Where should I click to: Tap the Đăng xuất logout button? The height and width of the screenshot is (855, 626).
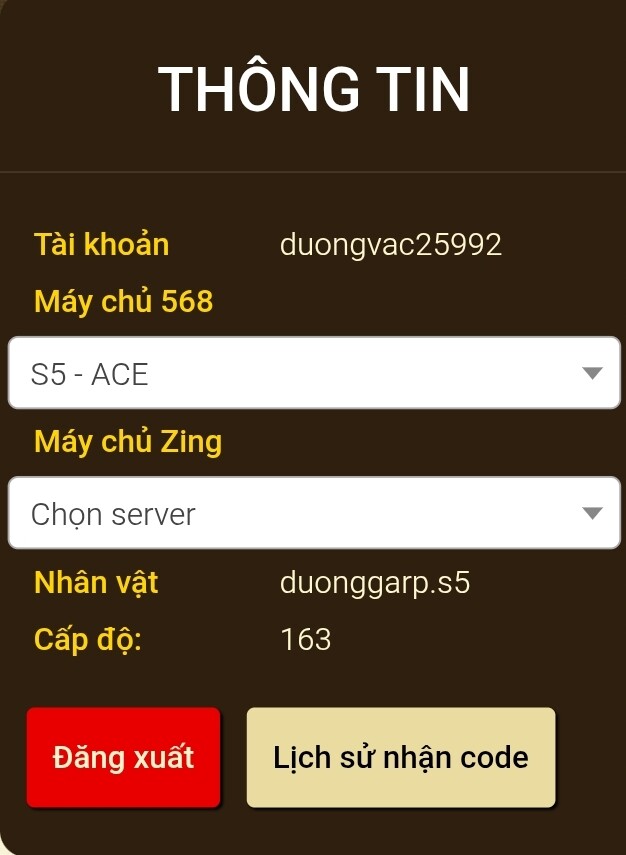(x=123, y=757)
